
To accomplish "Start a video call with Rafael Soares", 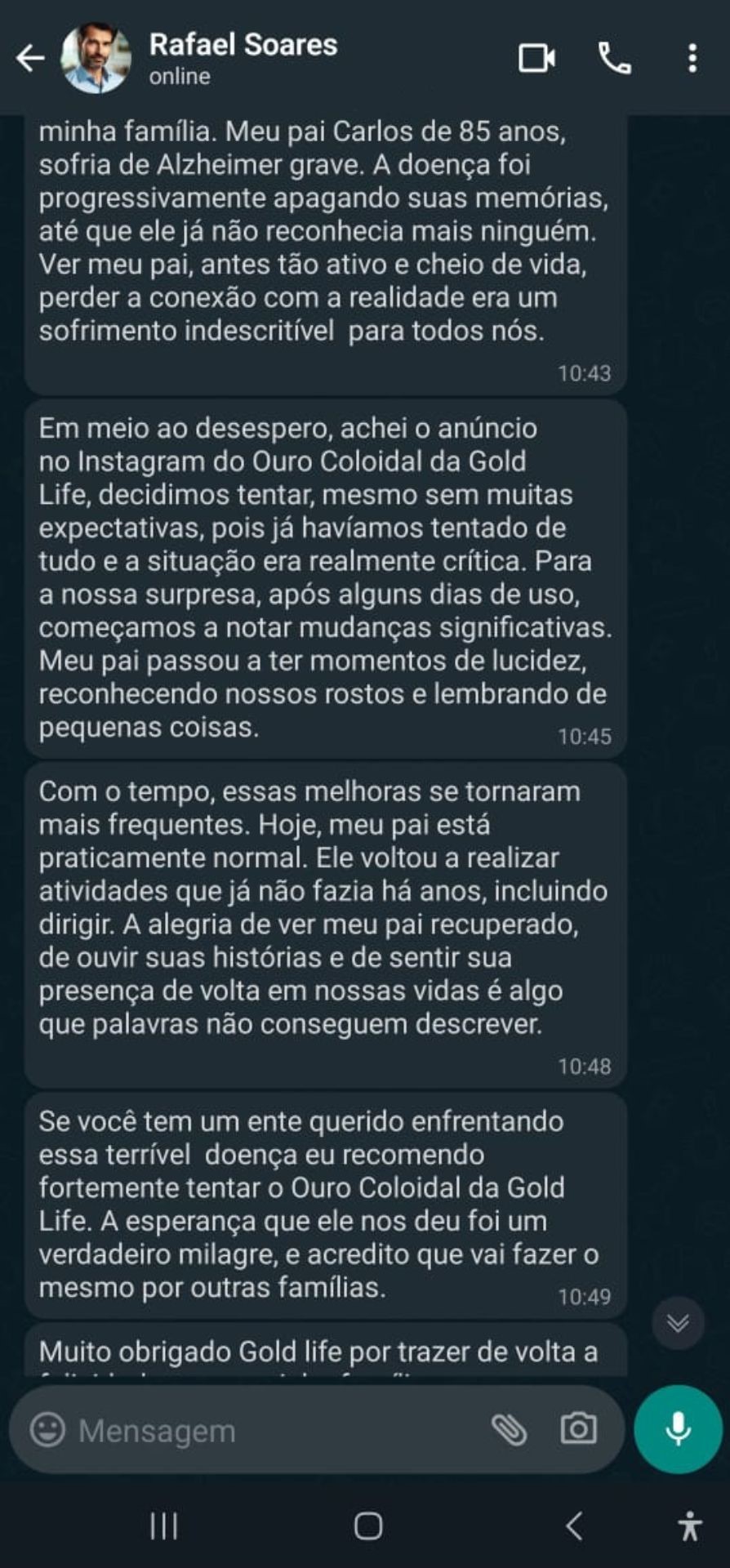I will point(536,58).
